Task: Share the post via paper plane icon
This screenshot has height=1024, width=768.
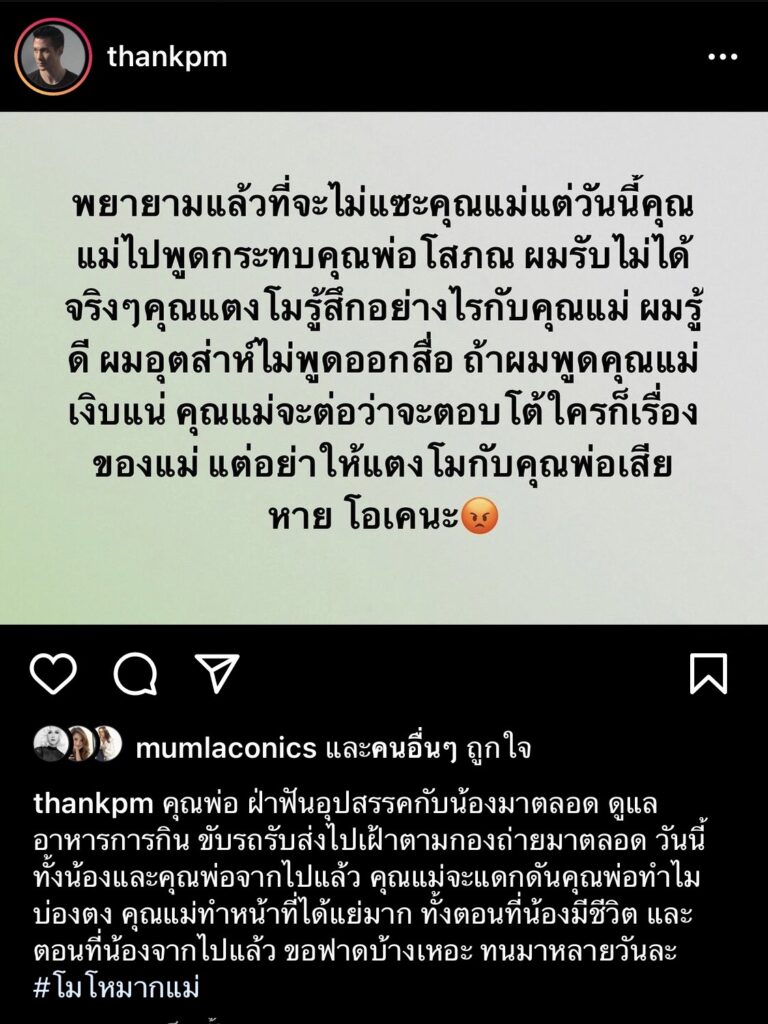Action: pyautogui.click(x=215, y=674)
